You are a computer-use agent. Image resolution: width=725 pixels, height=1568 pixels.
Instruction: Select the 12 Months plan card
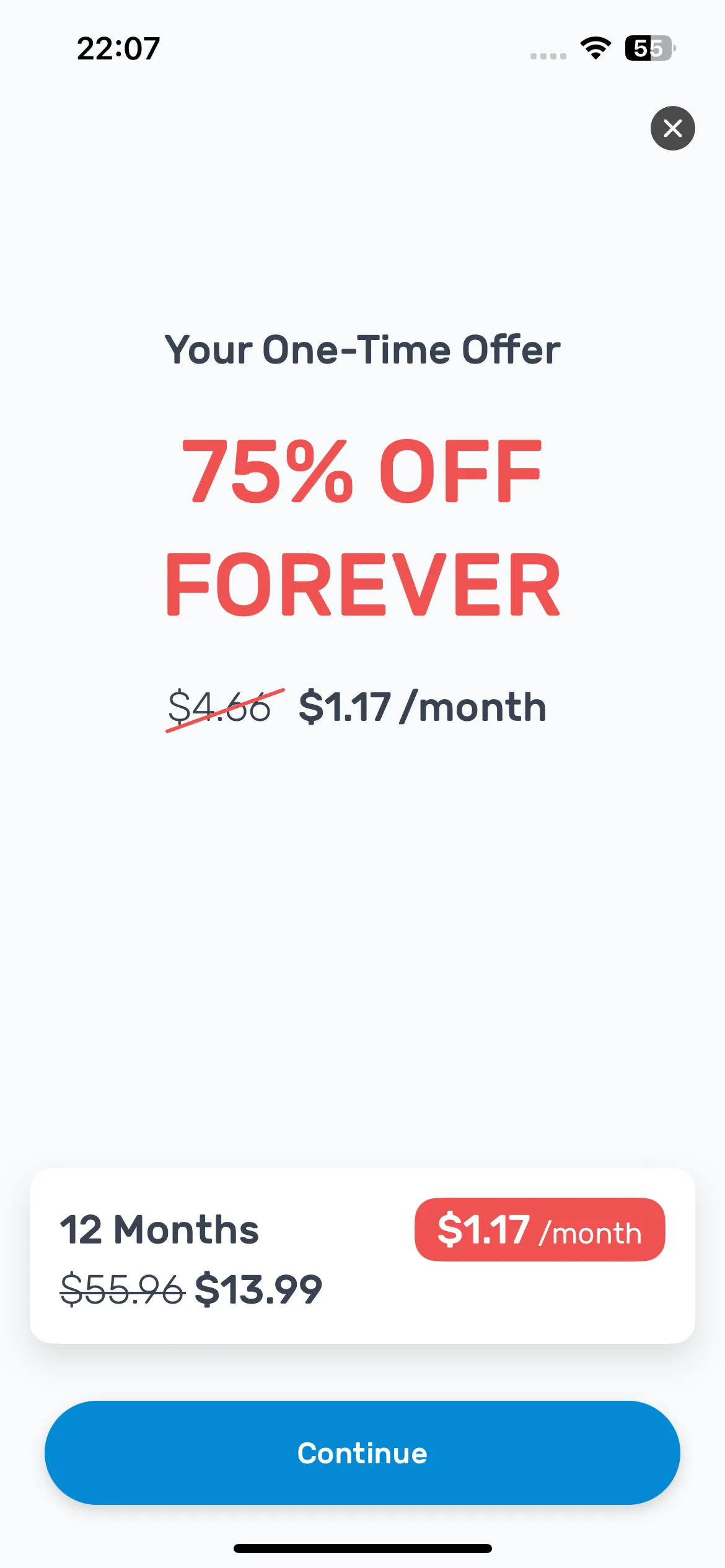362,1256
